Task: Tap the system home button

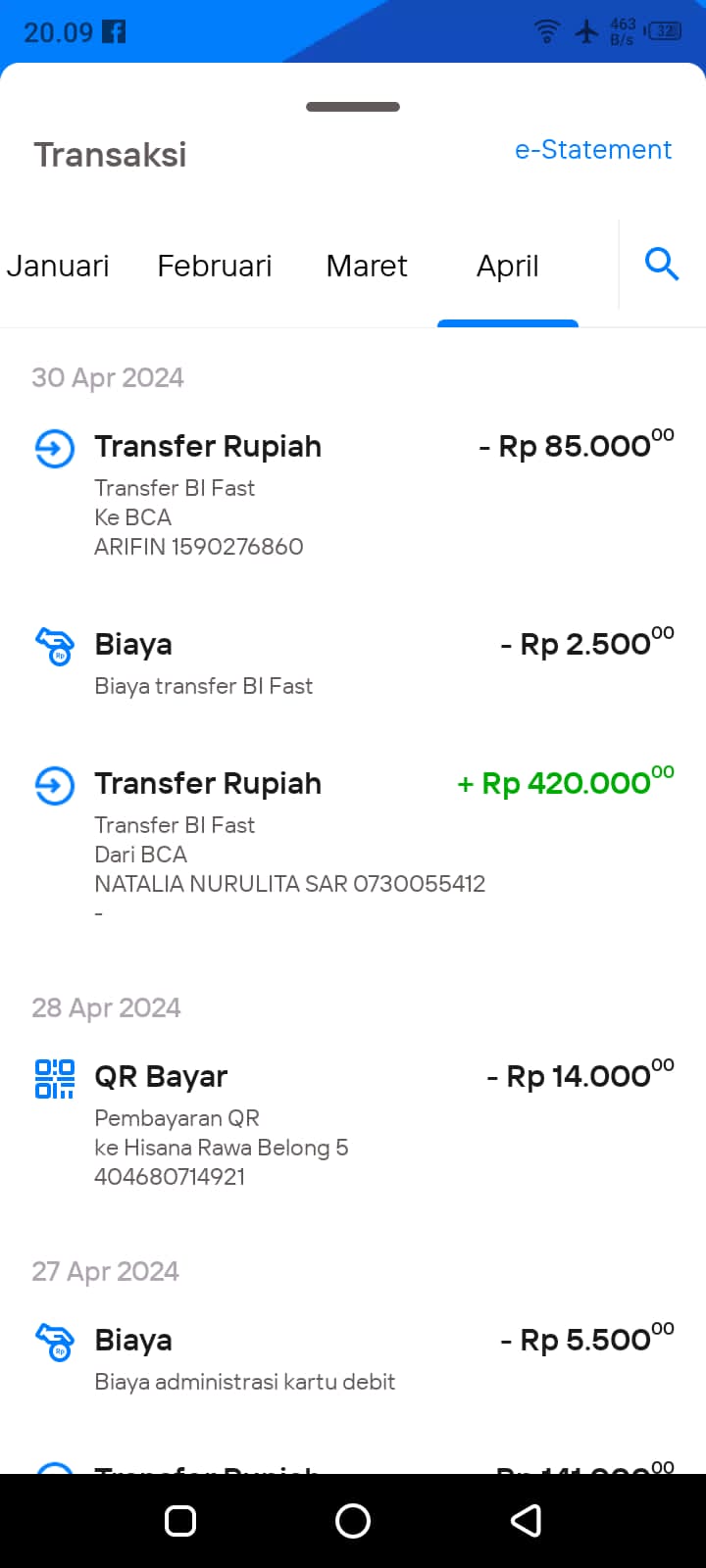Action: (x=353, y=1521)
